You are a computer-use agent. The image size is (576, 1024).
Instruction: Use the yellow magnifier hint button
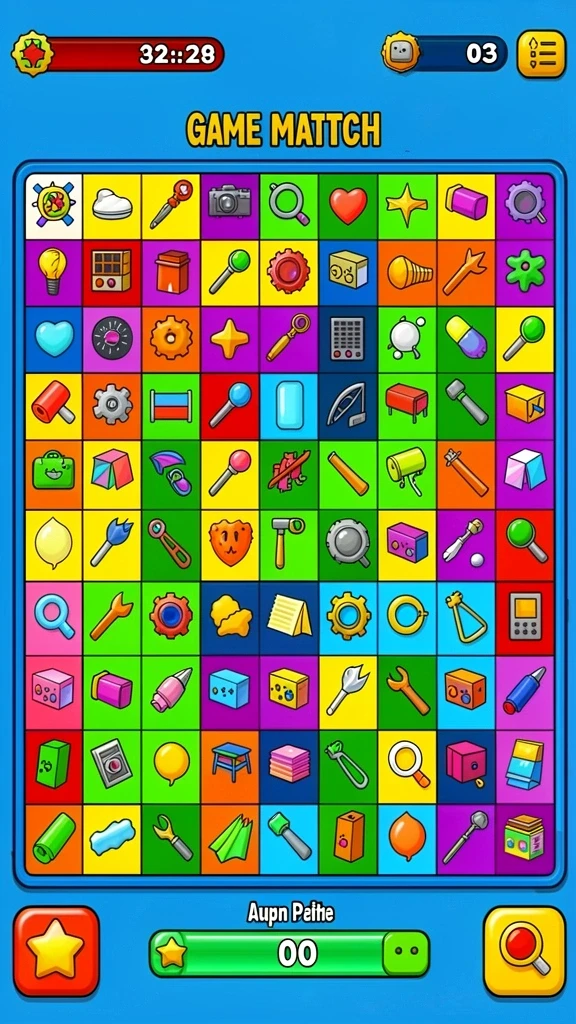524,950
